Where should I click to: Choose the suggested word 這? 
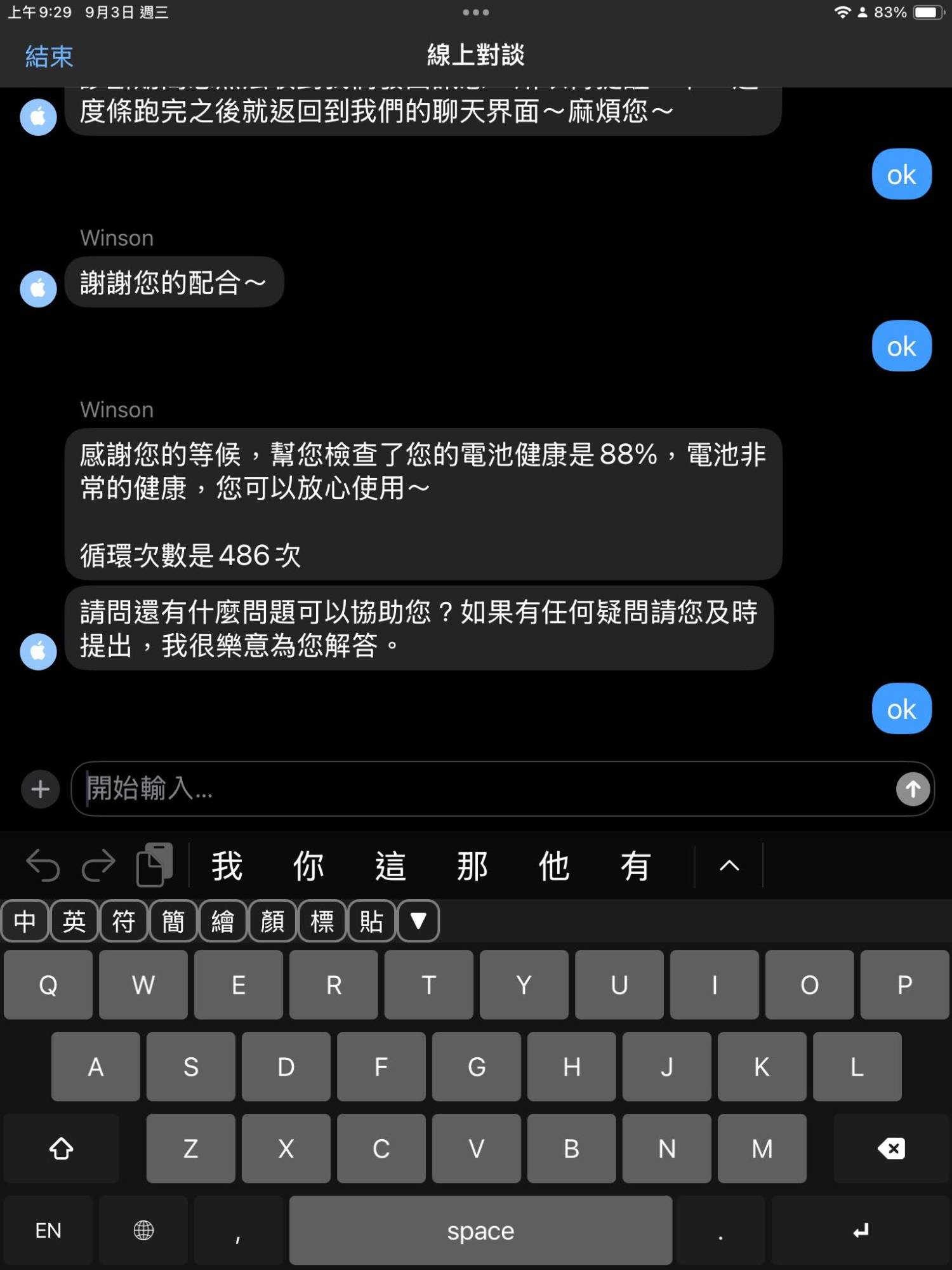click(390, 866)
